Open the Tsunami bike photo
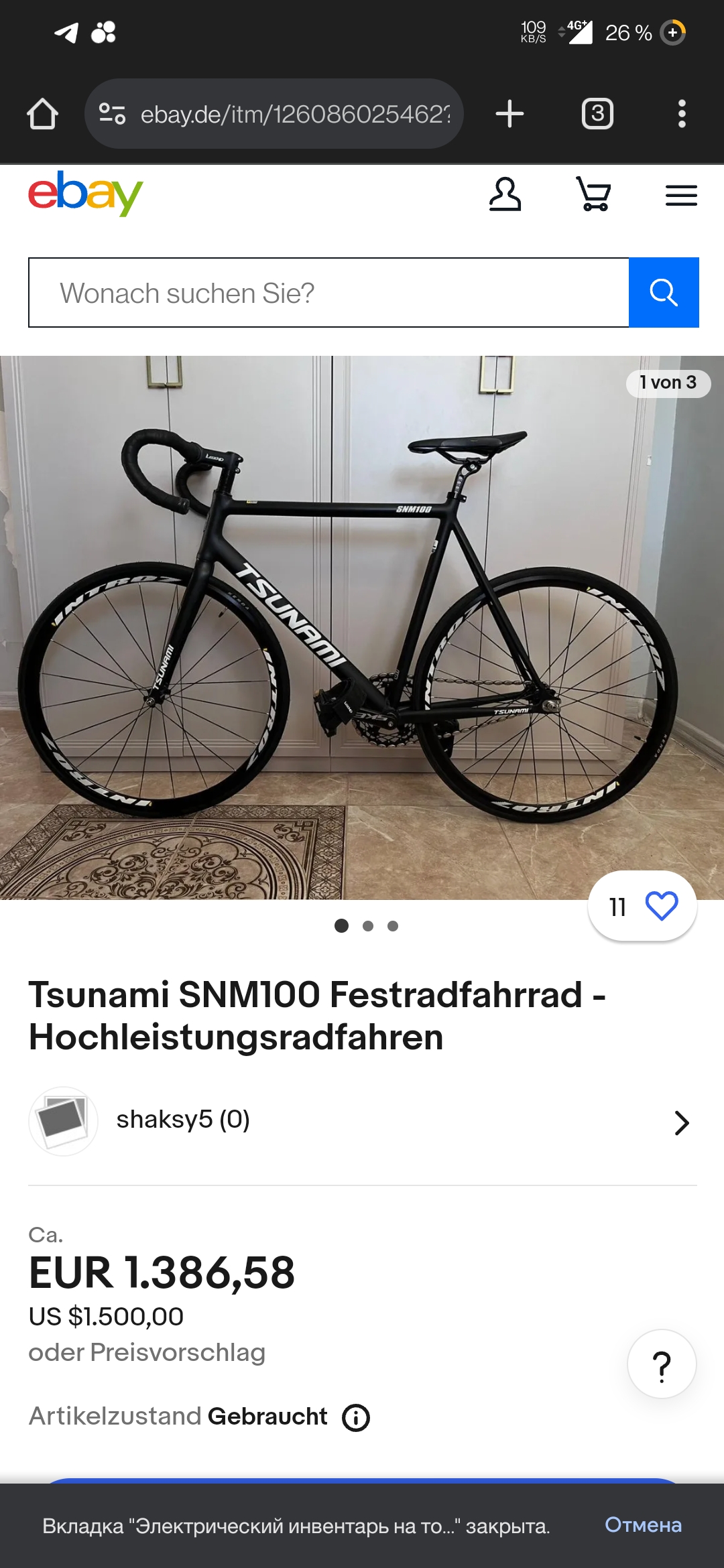Image resolution: width=724 pixels, height=1568 pixels. coord(362,628)
